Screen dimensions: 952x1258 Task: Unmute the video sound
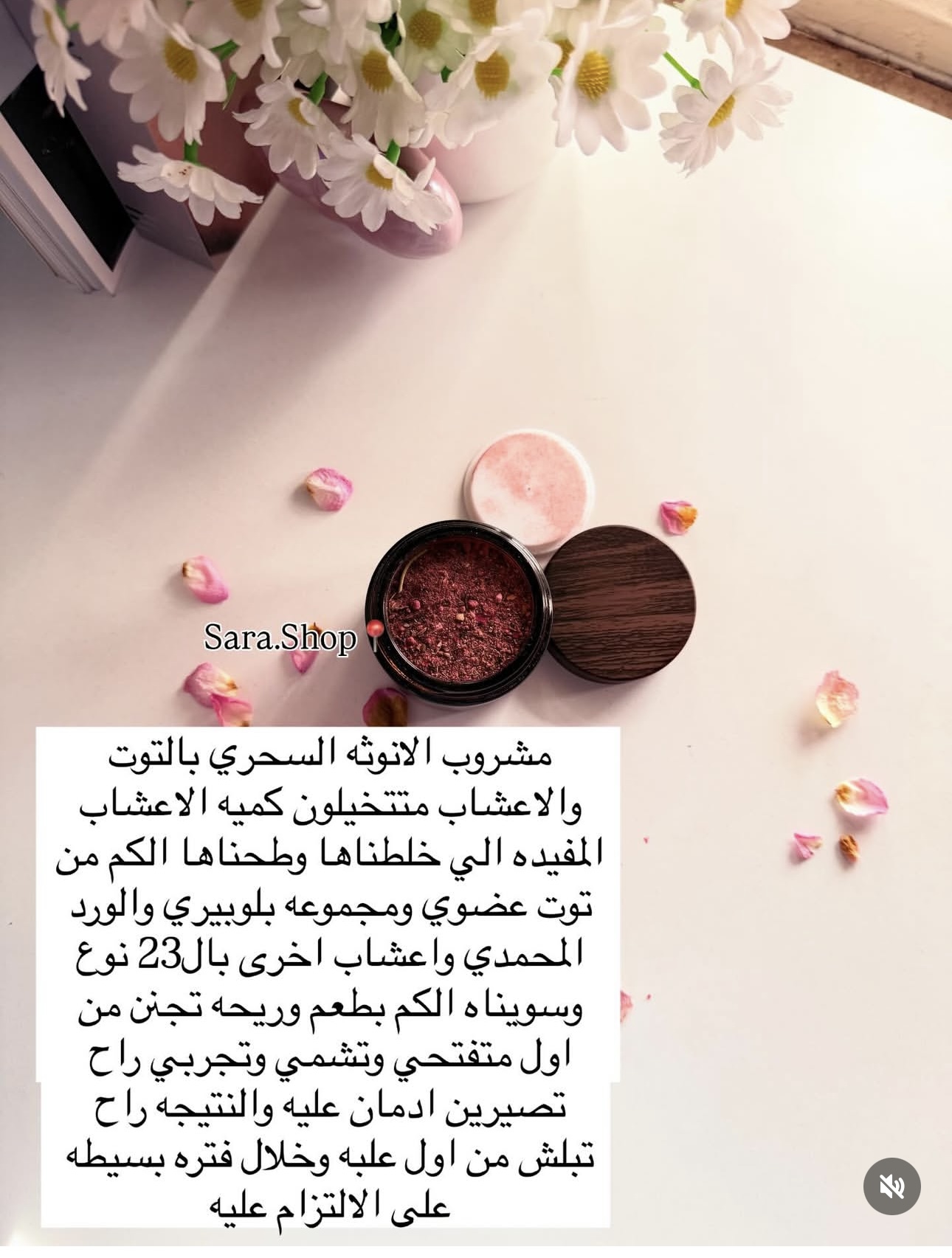(891, 1186)
